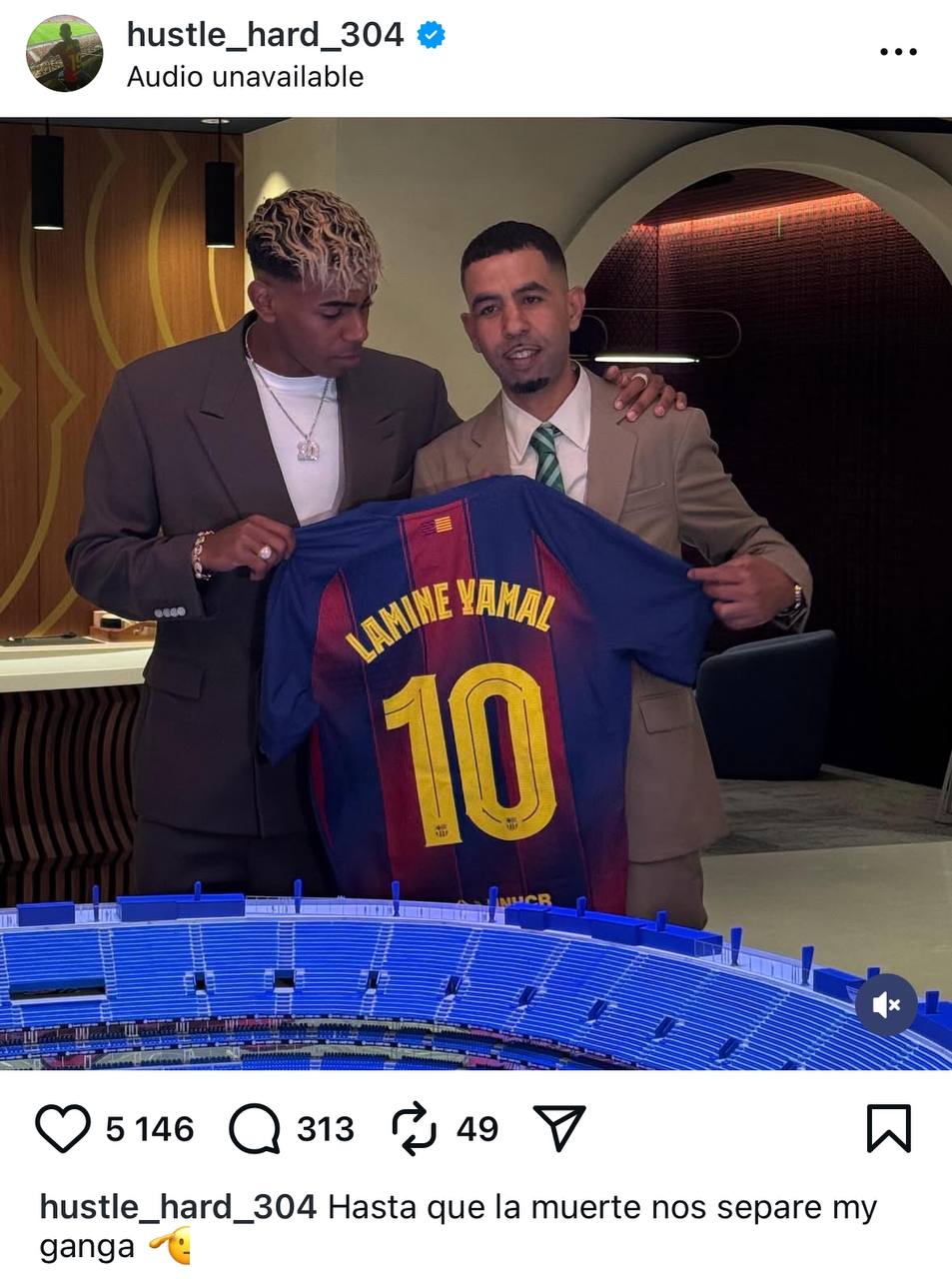Viewport: 952px width, 1279px height.
Task: Open hustle_hard_304 profile picture
Action: pos(64,53)
